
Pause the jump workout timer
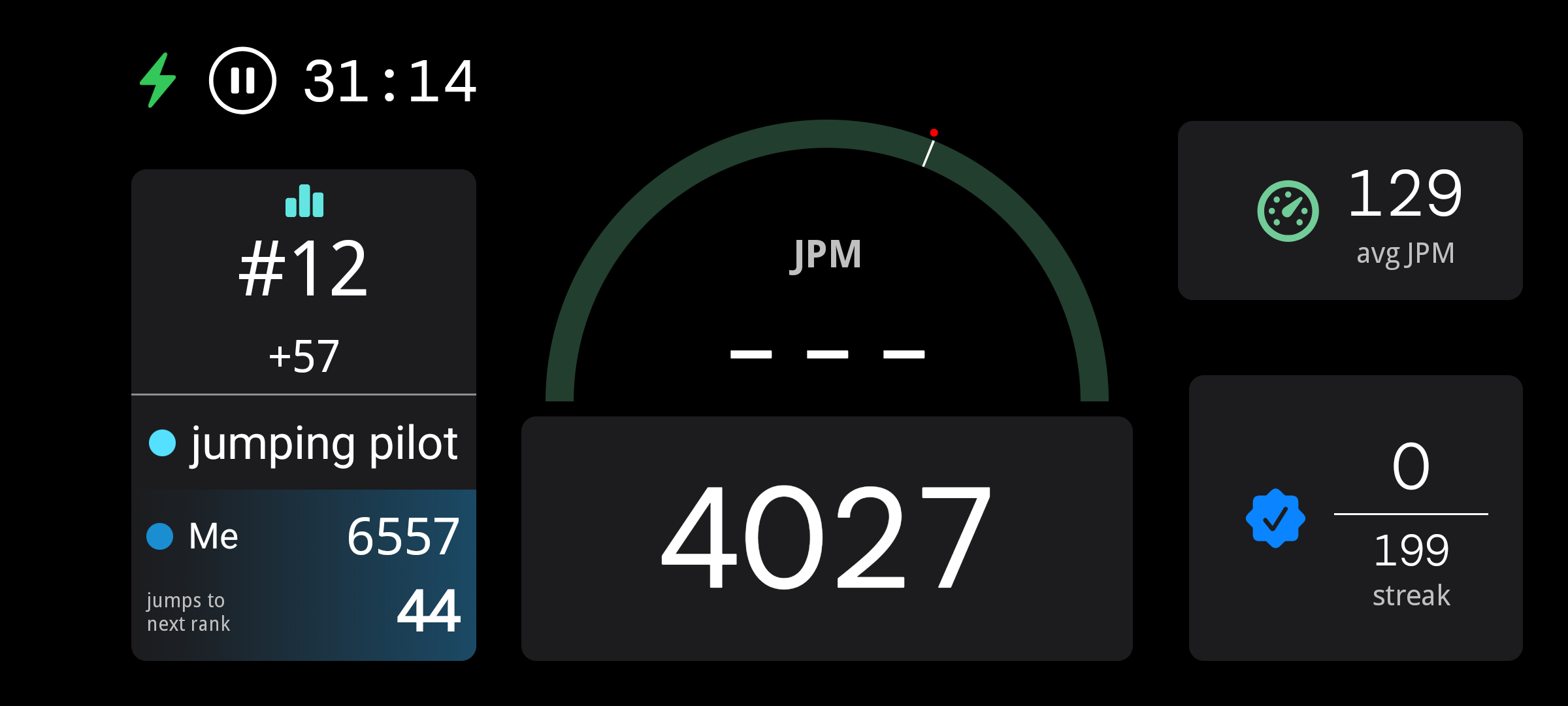(x=242, y=80)
